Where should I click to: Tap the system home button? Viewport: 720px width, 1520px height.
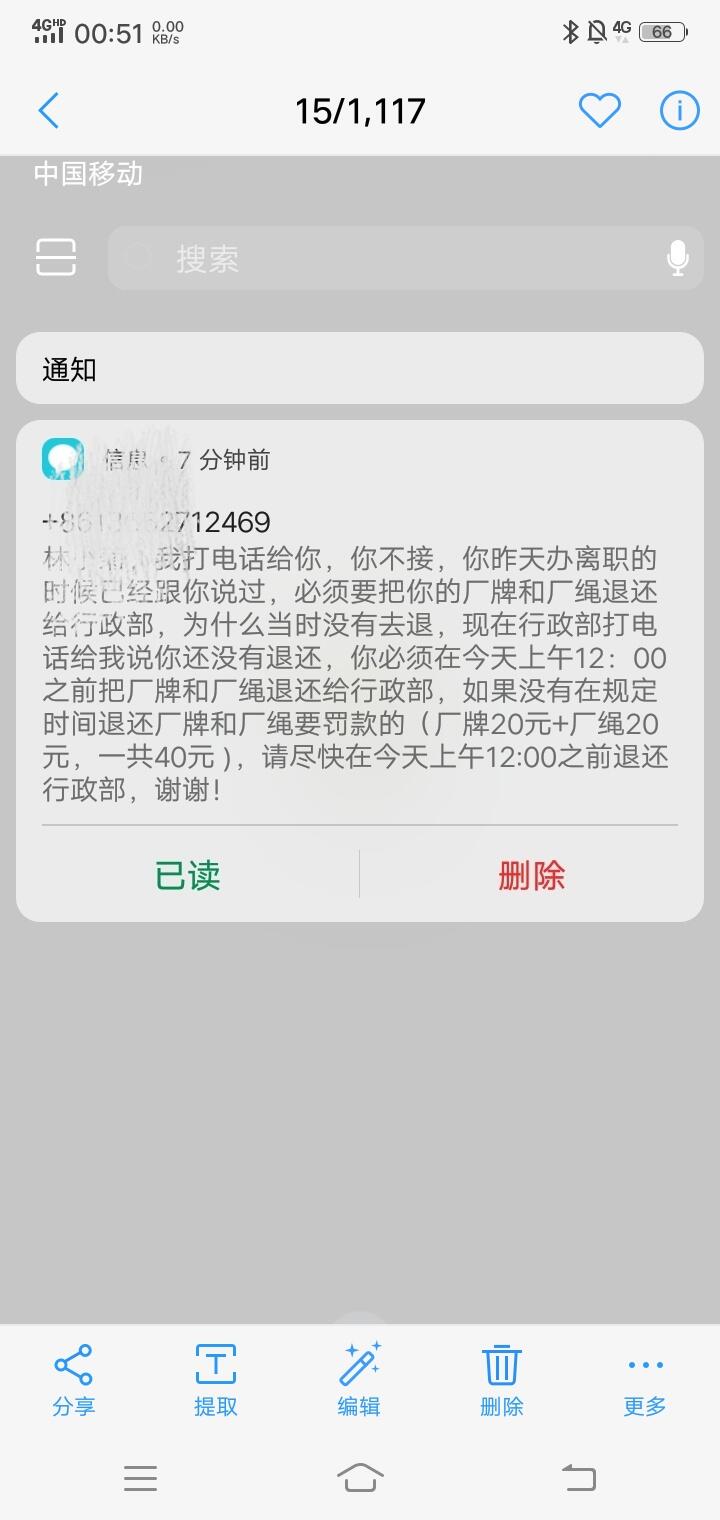coord(360,1476)
